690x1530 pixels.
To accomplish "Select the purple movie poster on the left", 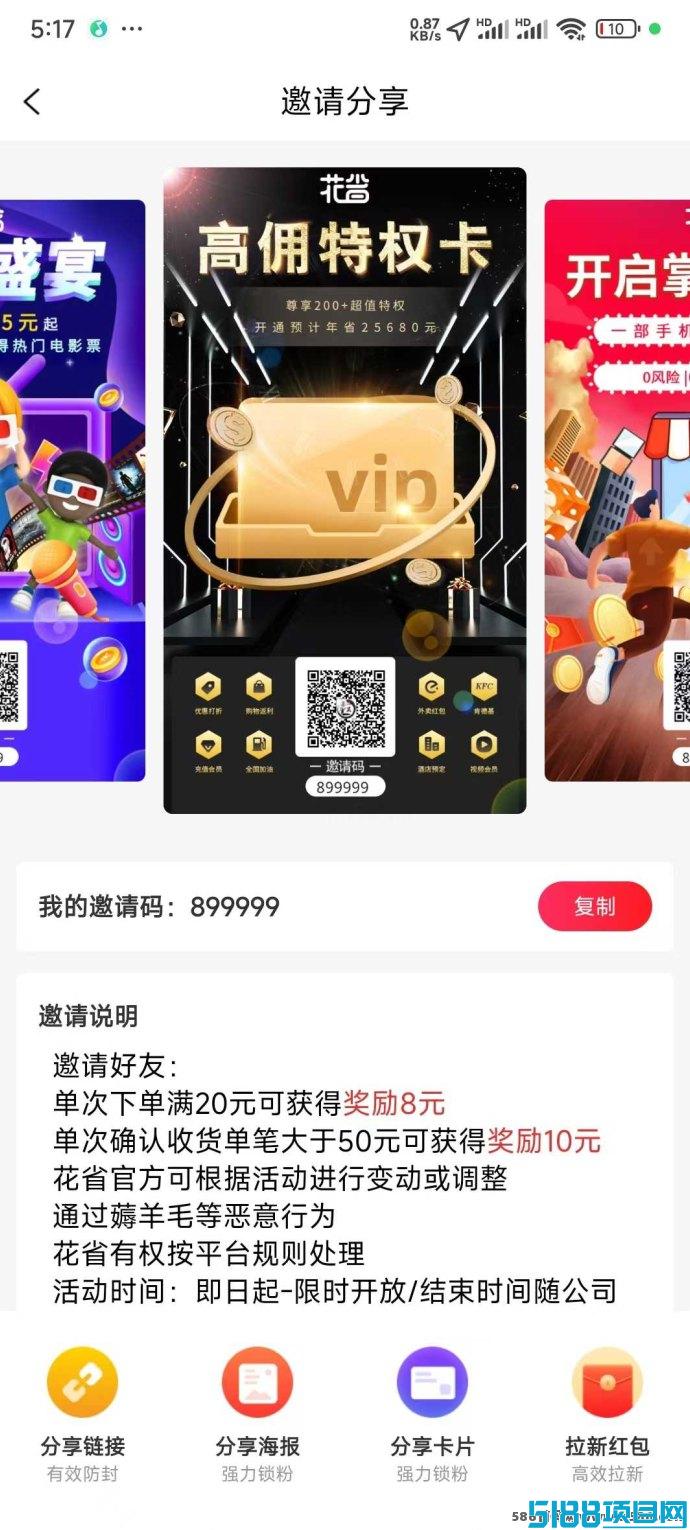I will point(72,490).
